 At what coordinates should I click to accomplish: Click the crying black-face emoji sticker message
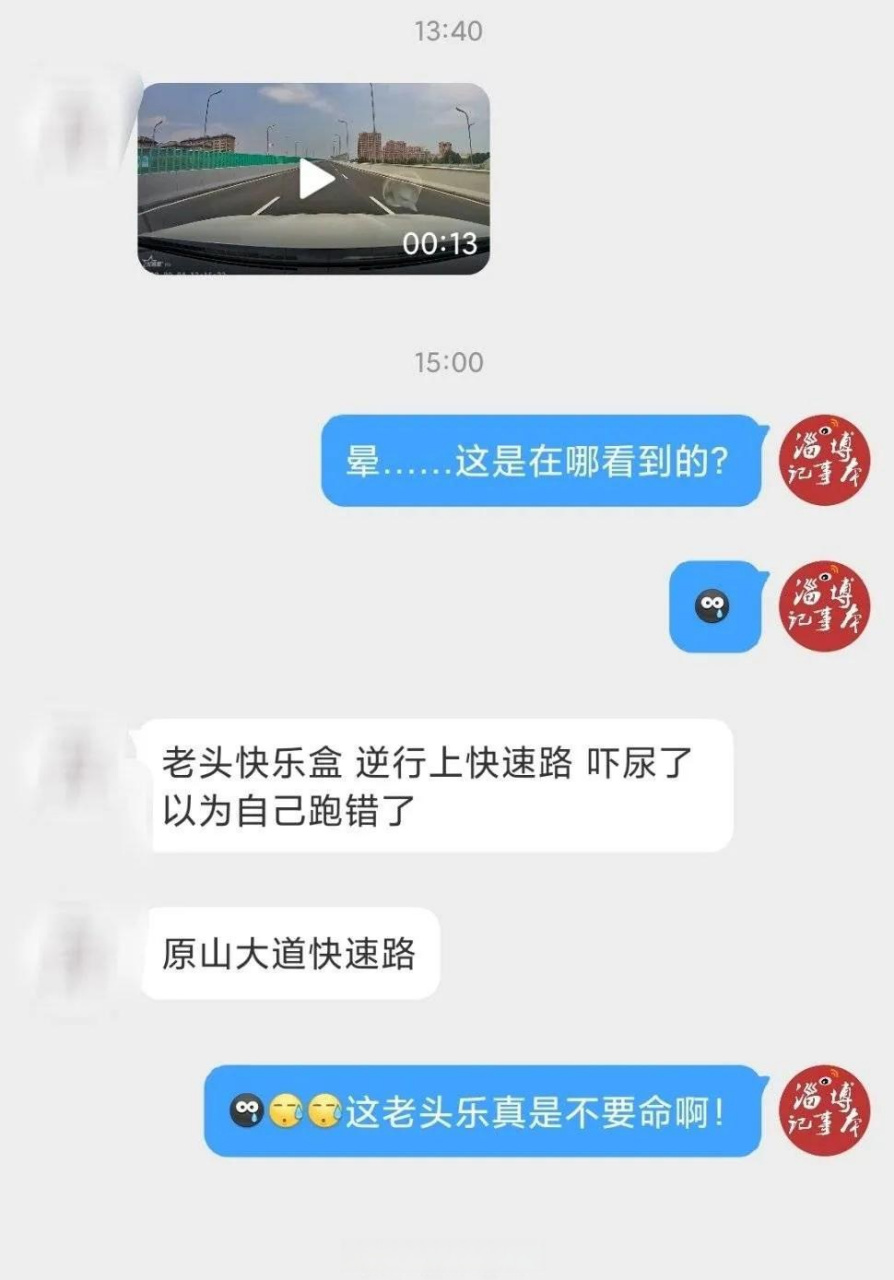[714, 605]
